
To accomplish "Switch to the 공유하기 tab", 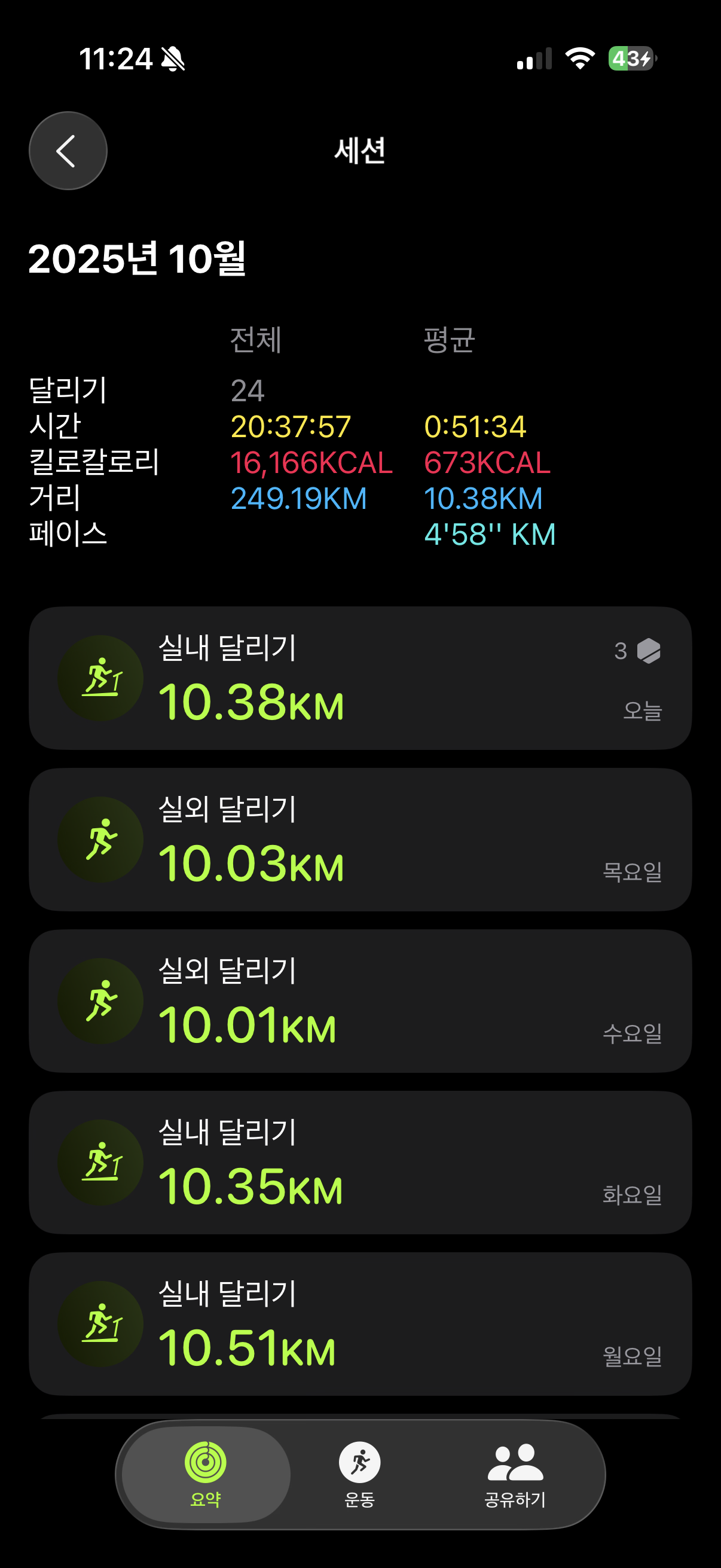I will click(x=515, y=1473).
